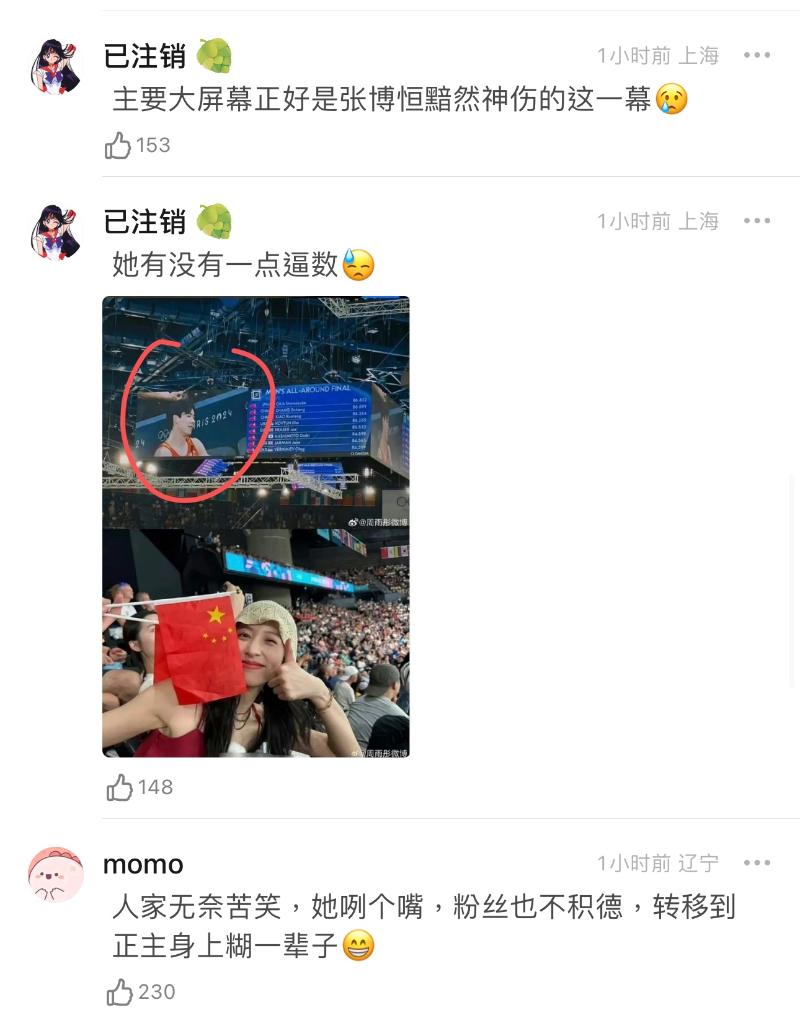Like the comment about 张博恒黯然神伤

point(119,146)
